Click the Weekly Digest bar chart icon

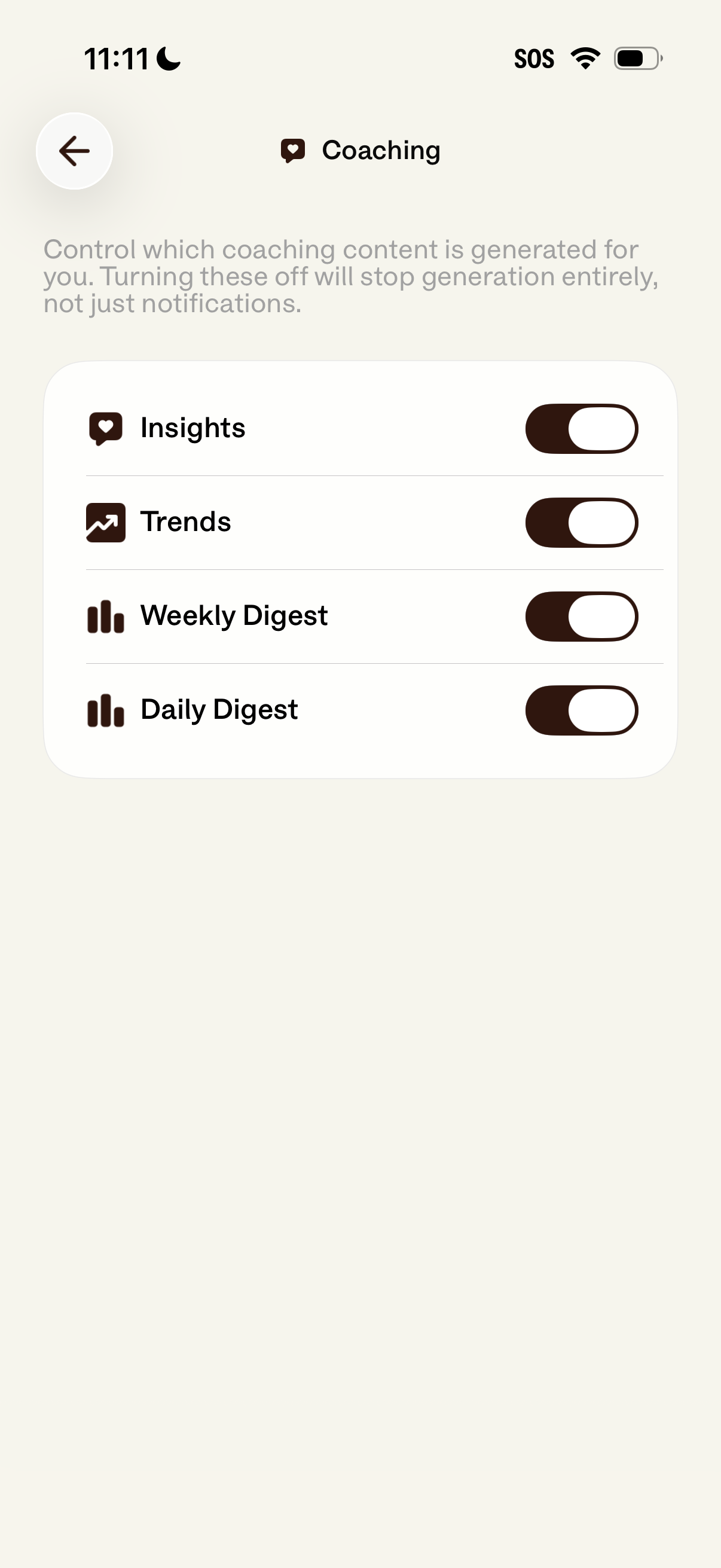coord(105,616)
